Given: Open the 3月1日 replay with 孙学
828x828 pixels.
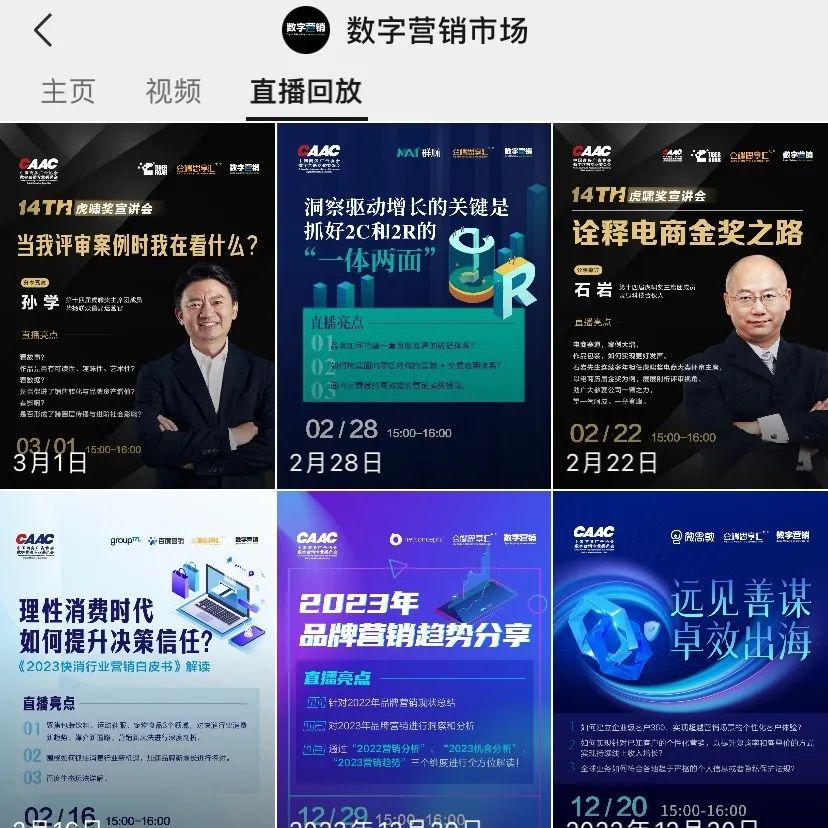Looking at the screenshot, I should [137, 305].
